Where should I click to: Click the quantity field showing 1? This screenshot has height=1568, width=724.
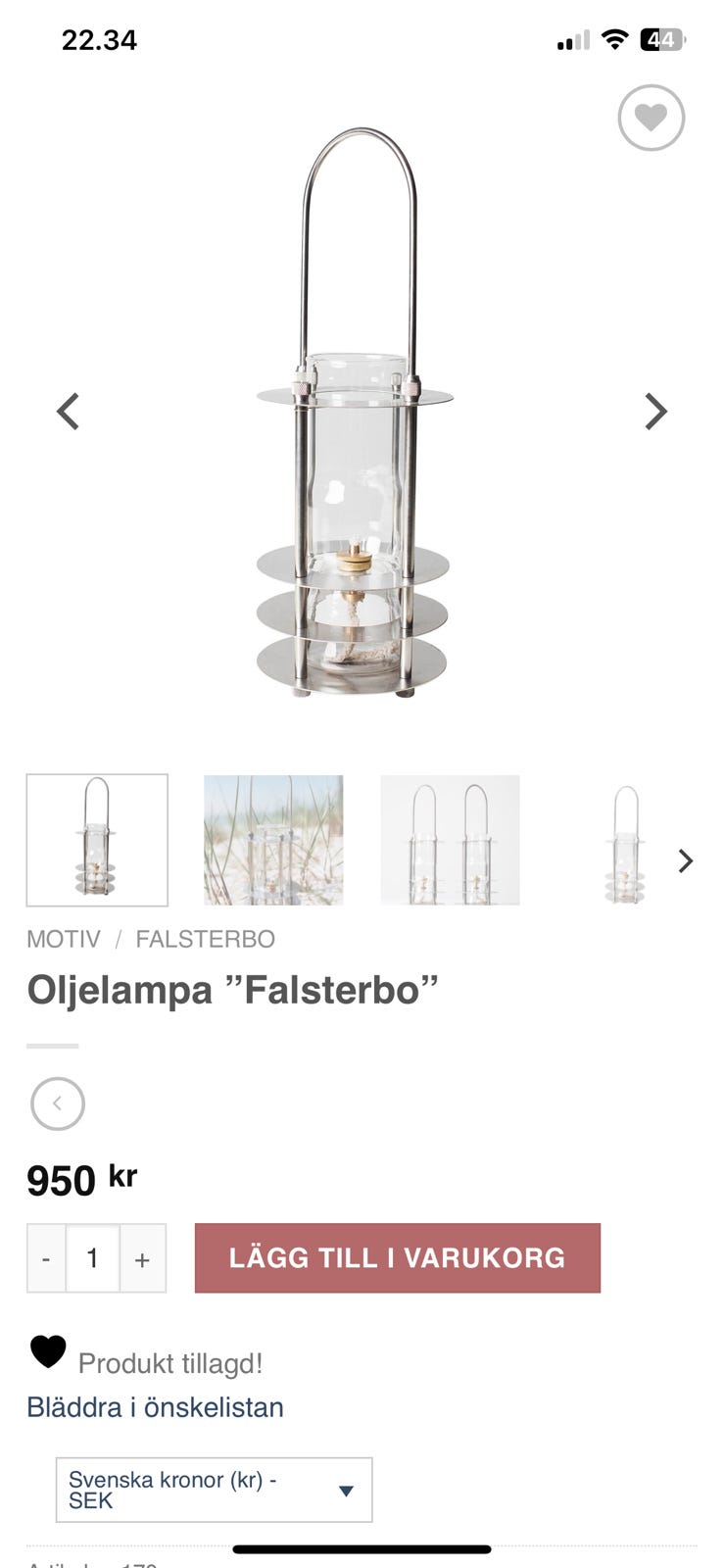(93, 1257)
